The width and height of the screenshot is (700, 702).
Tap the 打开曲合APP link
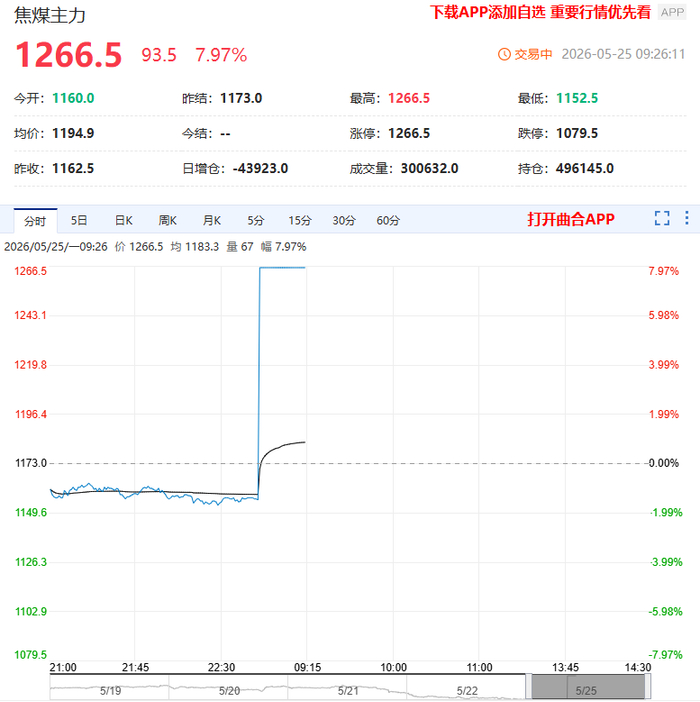571,219
